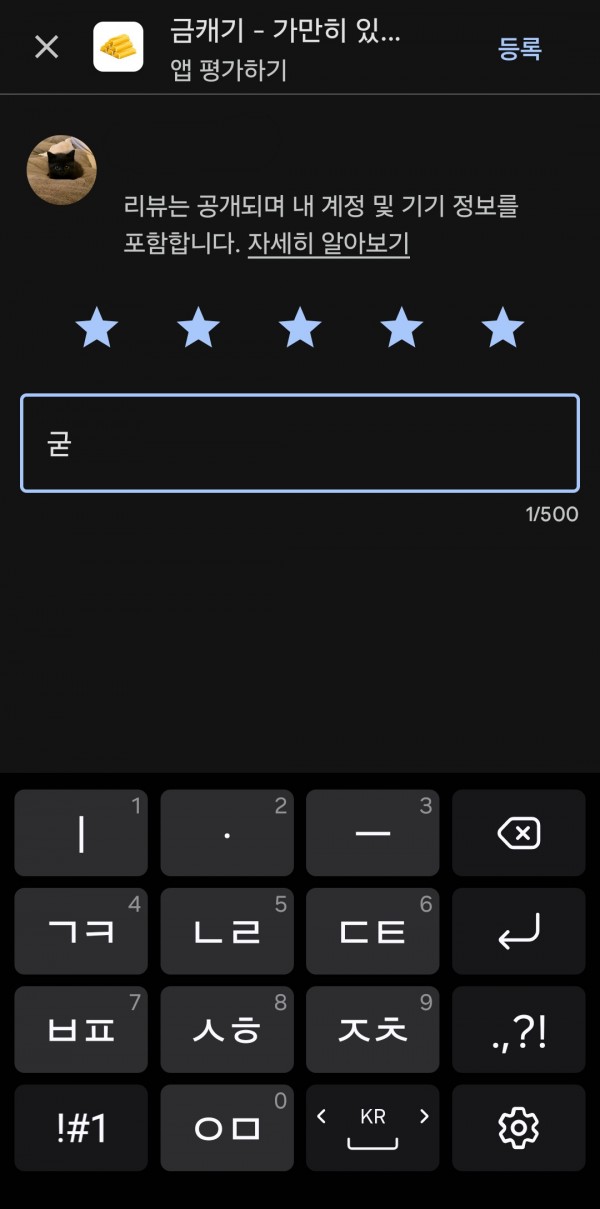Screen dimensions: 600x1209
Task: Focus the review text field
Action: 300,443
